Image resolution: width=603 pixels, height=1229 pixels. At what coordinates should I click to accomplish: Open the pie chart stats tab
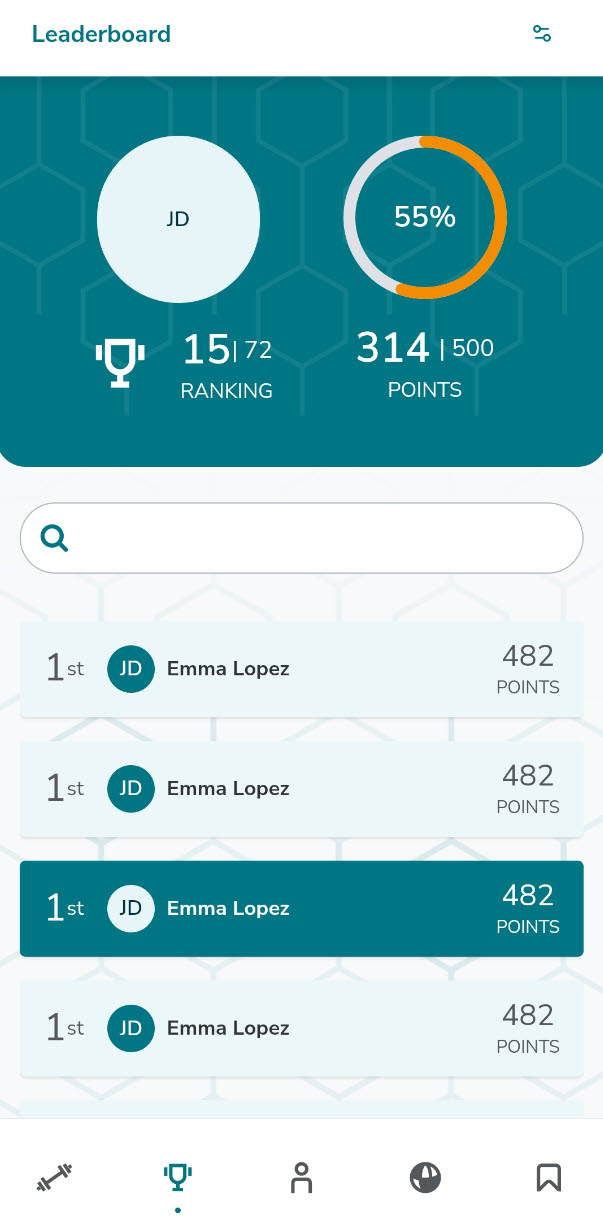(425, 1178)
